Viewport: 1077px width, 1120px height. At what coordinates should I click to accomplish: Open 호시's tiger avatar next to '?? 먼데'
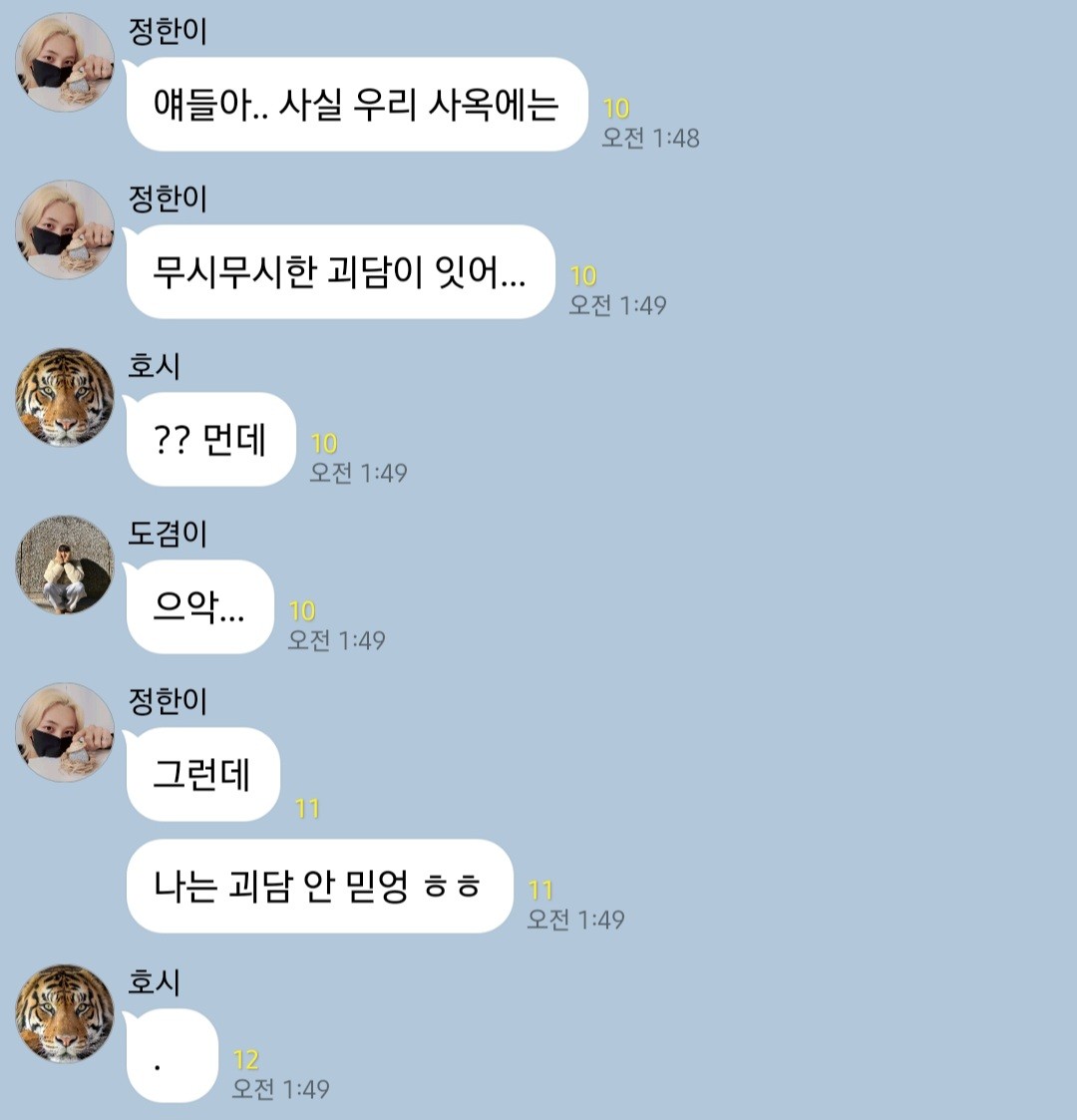[x=65, y=397]
